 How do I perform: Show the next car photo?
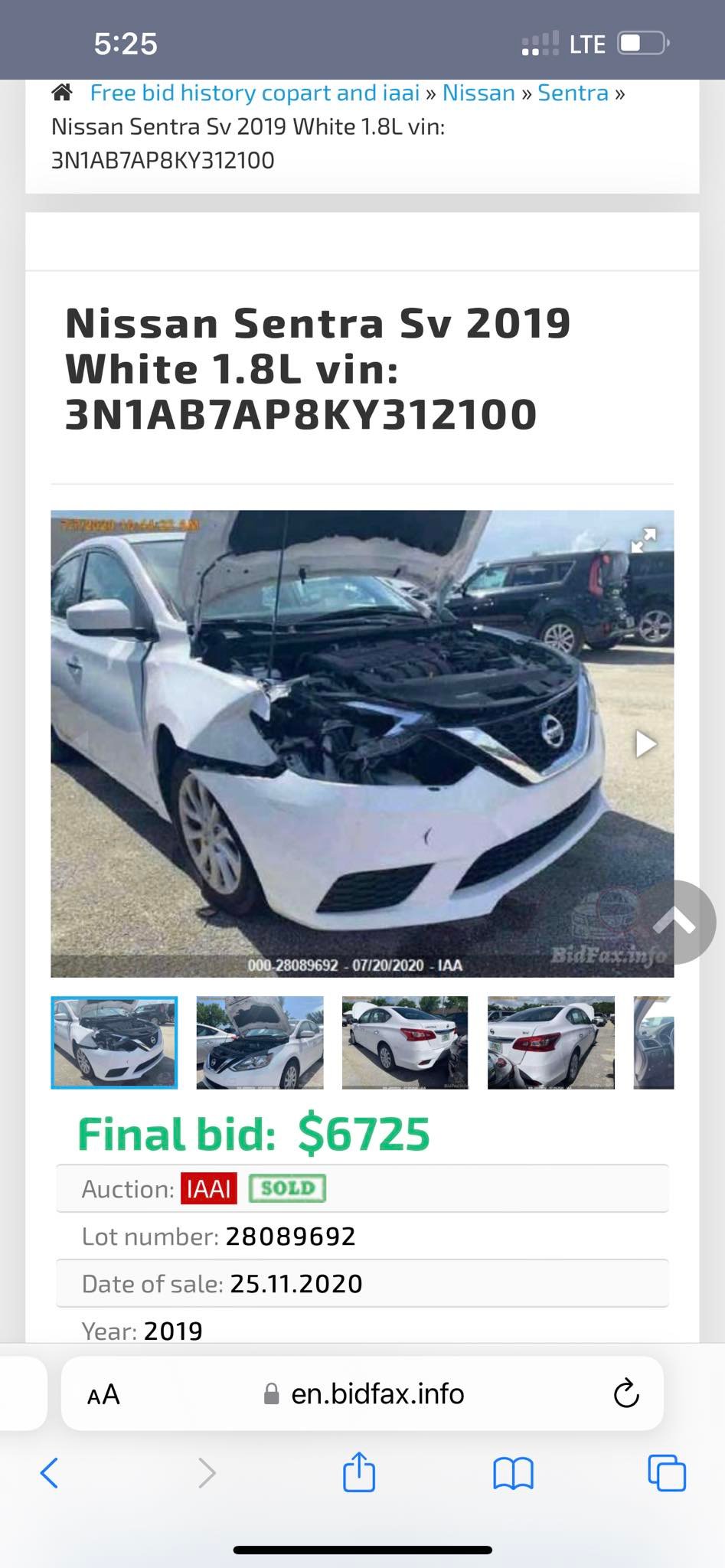(645, 743)
